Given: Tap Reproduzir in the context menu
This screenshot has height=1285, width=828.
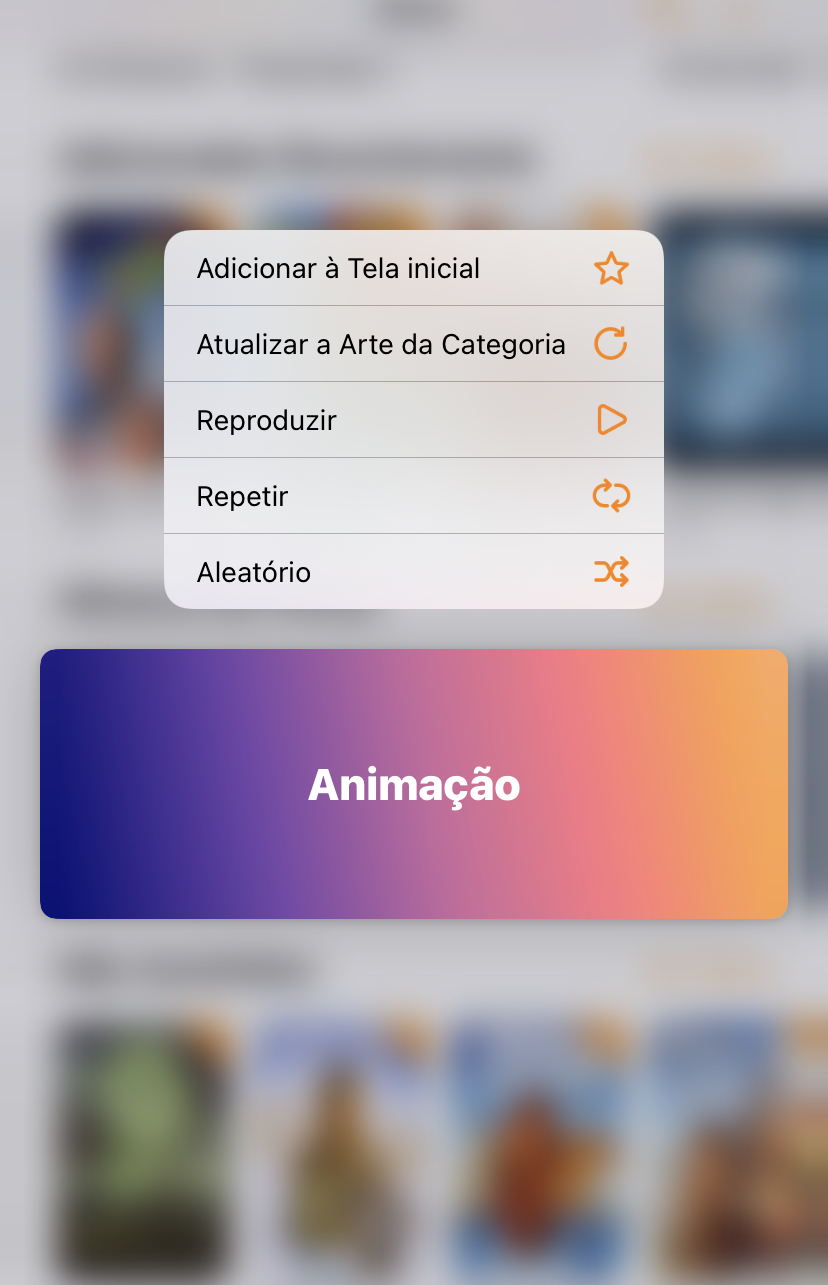Looking at the screenshot, I should [413, 420].
